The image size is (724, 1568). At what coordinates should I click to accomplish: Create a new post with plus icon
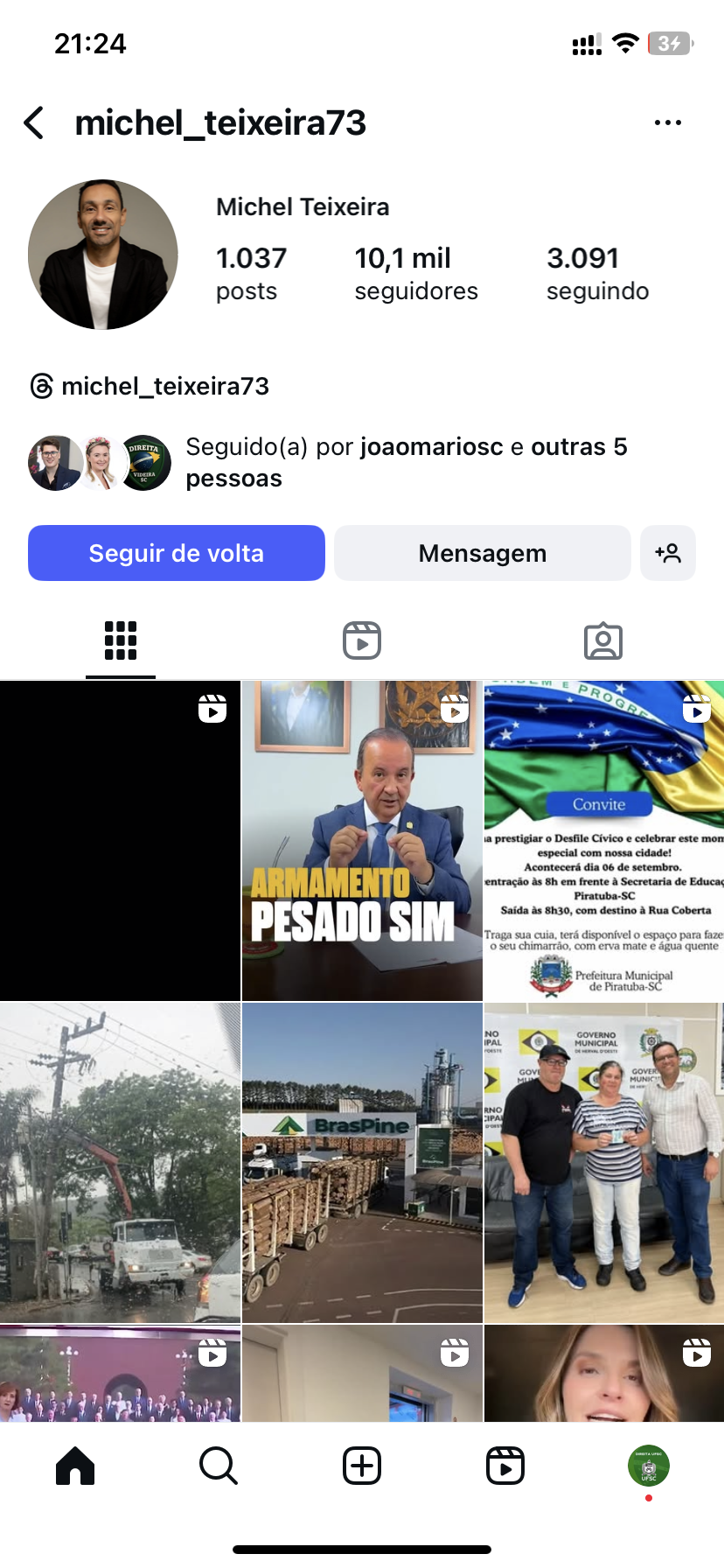362,1466
